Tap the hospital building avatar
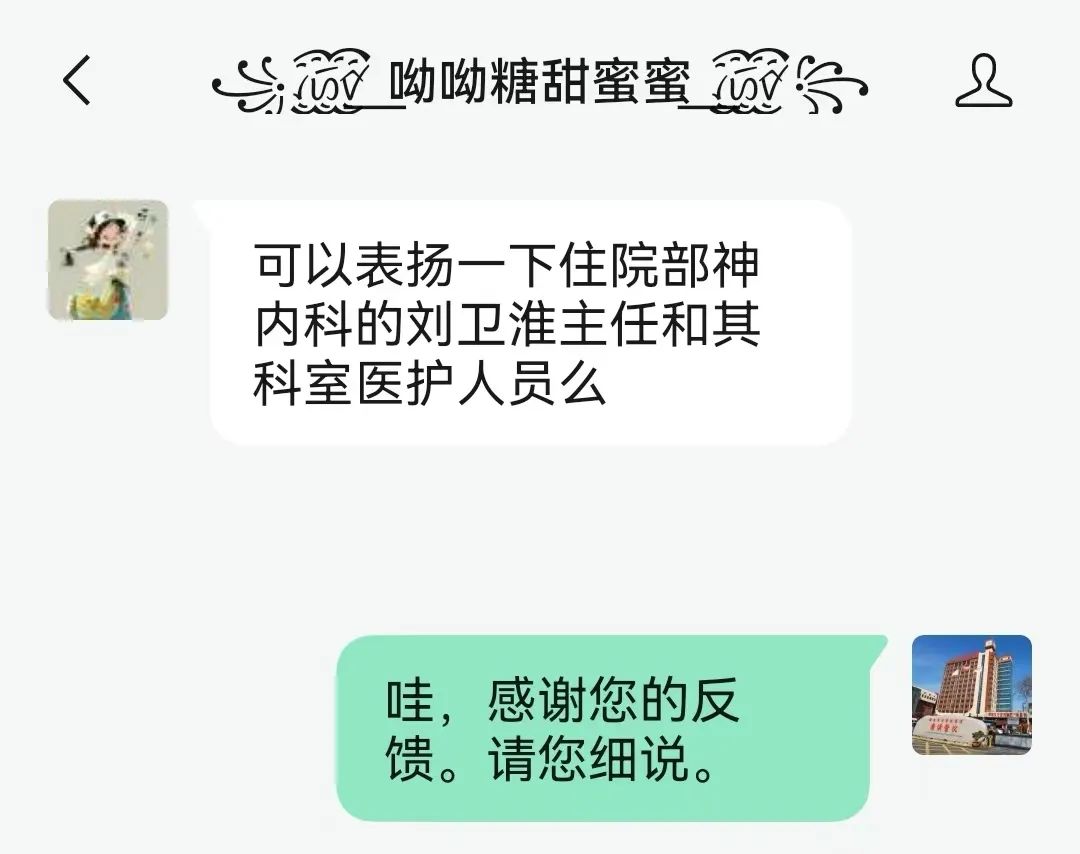This screenshot has height=854, width=1080. pos(971,694)
